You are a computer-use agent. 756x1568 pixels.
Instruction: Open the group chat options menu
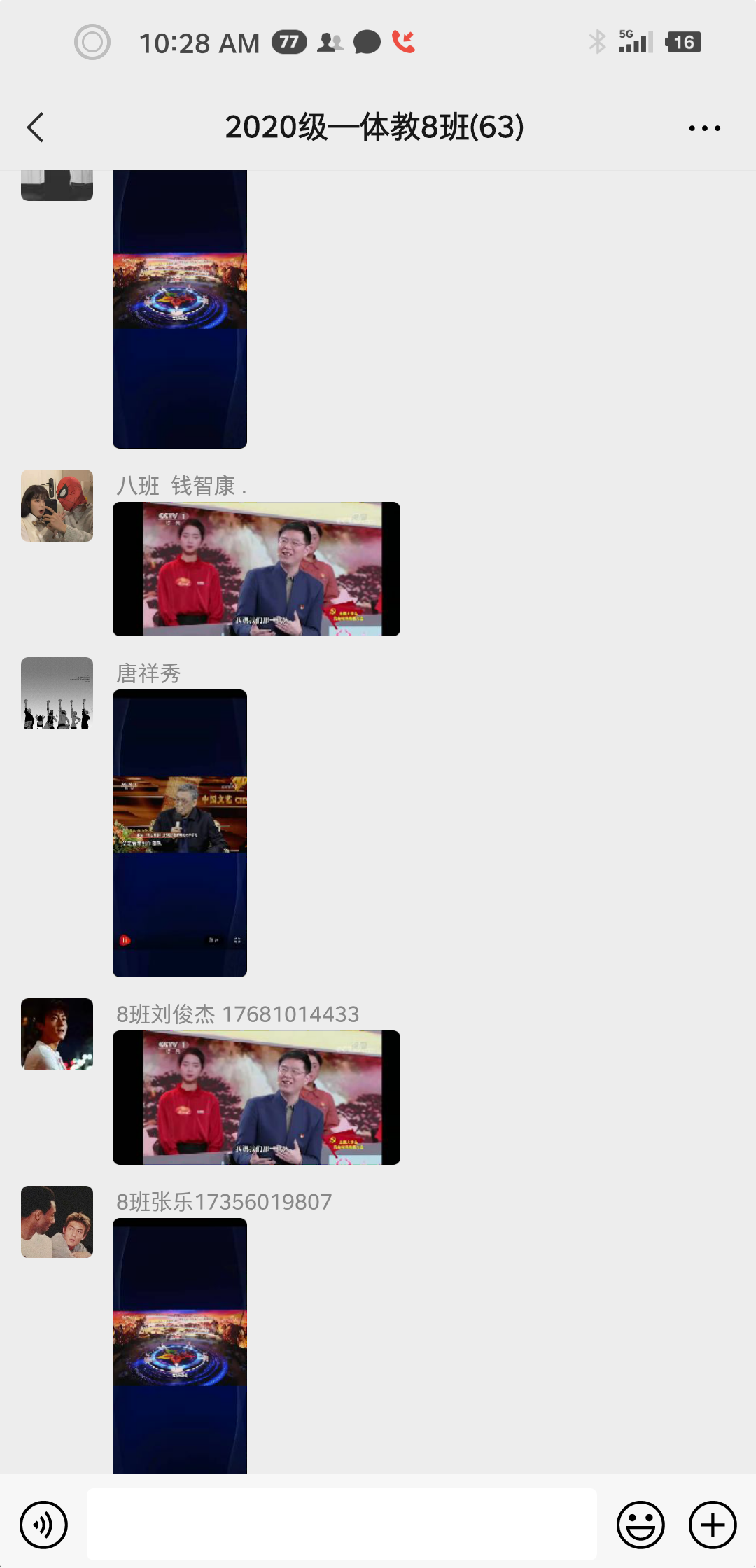click(704, 128)
